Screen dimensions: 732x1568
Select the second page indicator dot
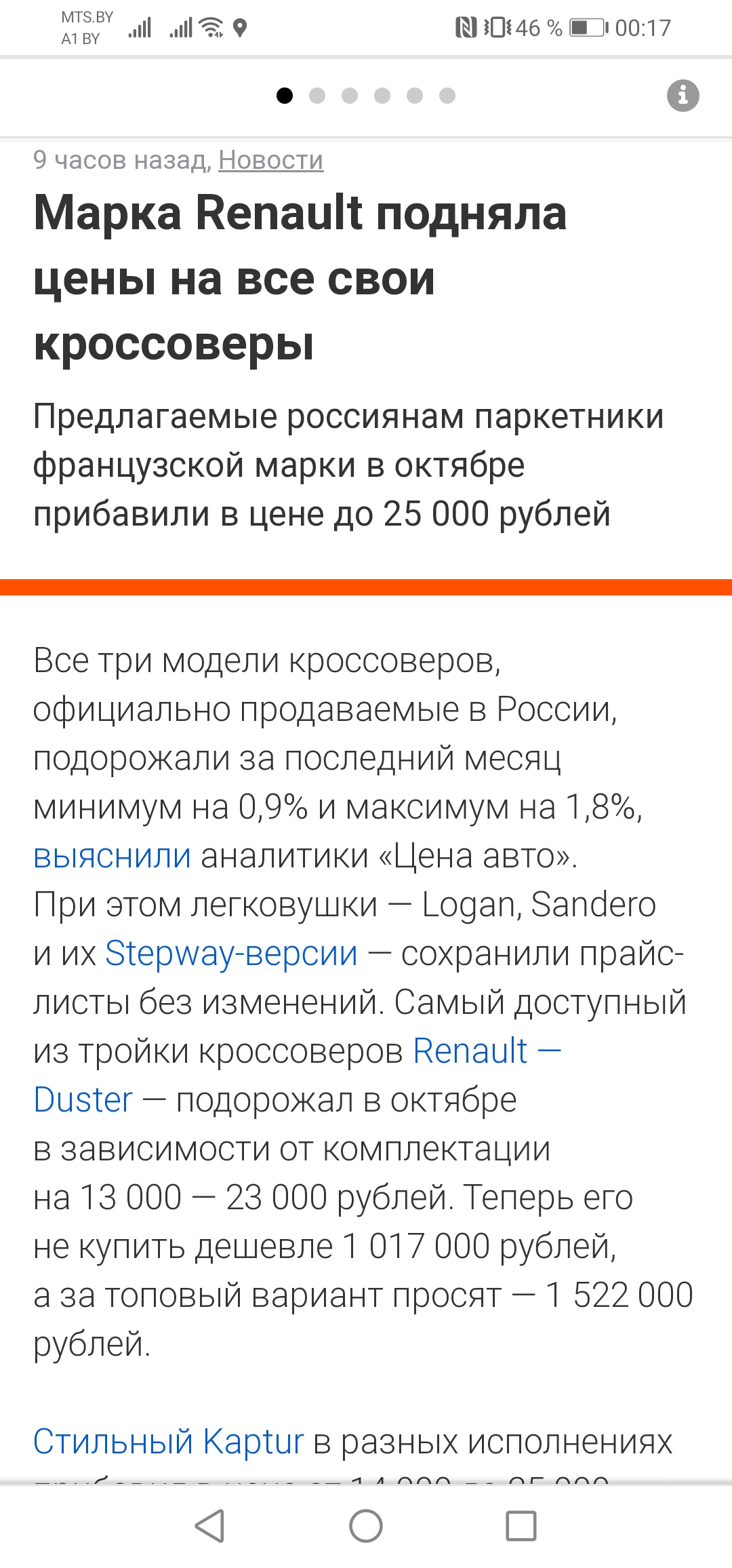point(317,96)
